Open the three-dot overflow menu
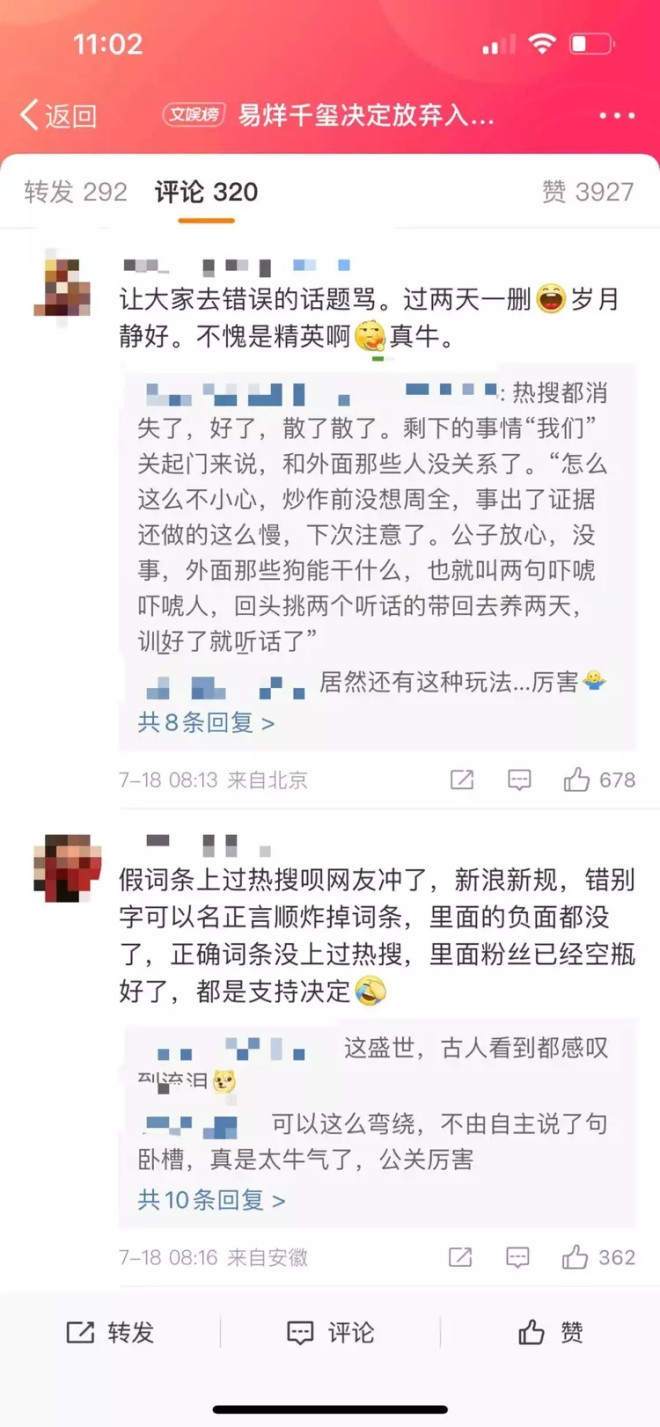The width and height of the screenshot is (660, 1427). tap(617, 116)
